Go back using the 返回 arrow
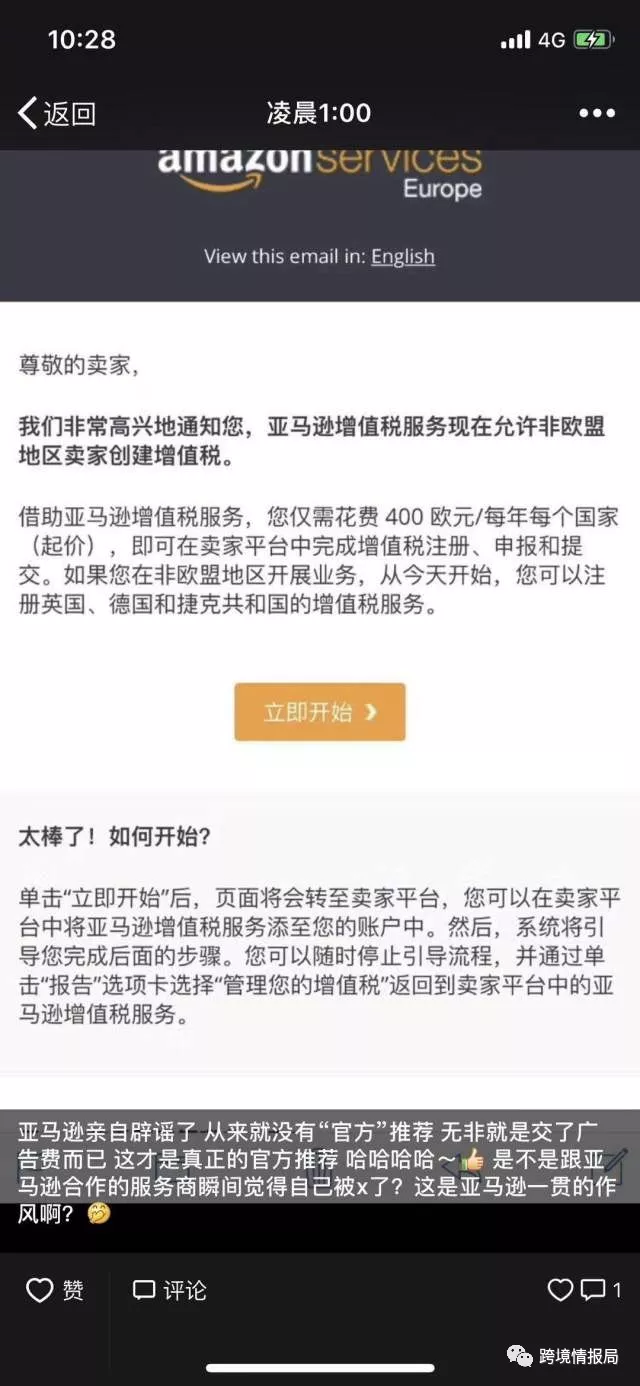Screen dimensions: 640x1386 (55, 113)
